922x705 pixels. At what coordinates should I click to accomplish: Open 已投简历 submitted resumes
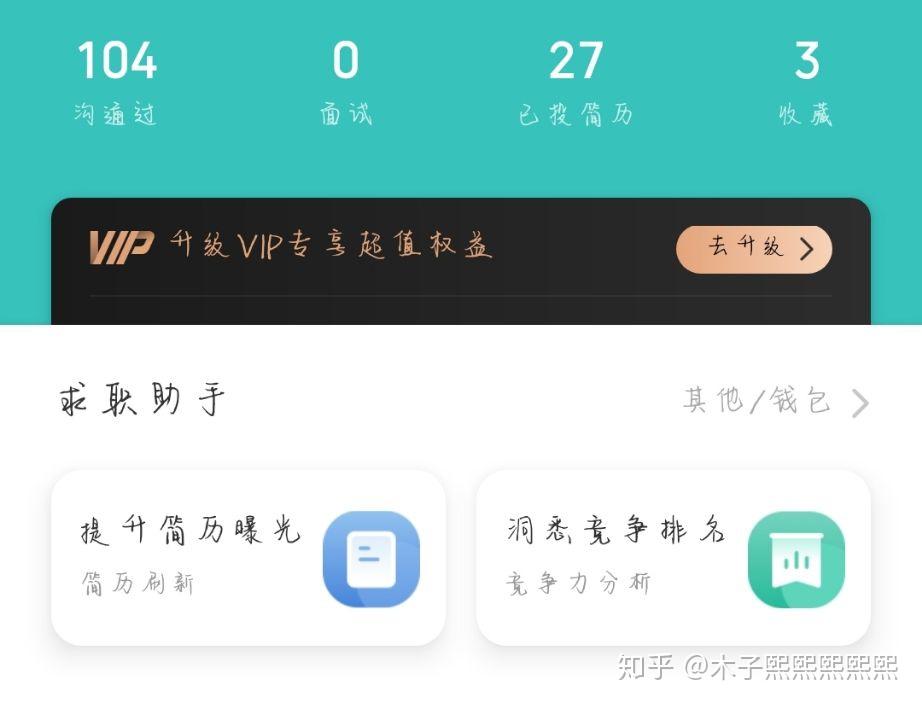[576, 83]
